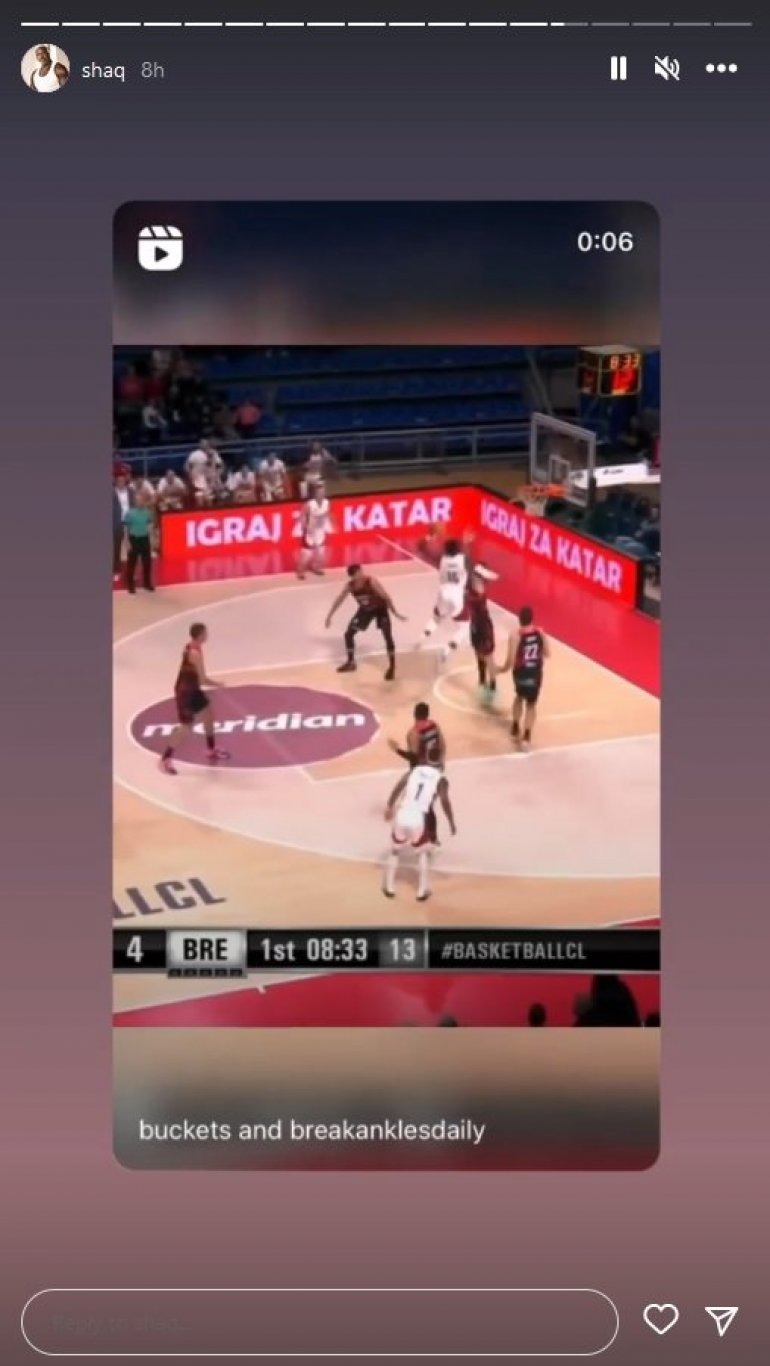770x1366 pixels.
Task: Unmute the story sound
Action: pyautogui.click(x=667, y=68)
